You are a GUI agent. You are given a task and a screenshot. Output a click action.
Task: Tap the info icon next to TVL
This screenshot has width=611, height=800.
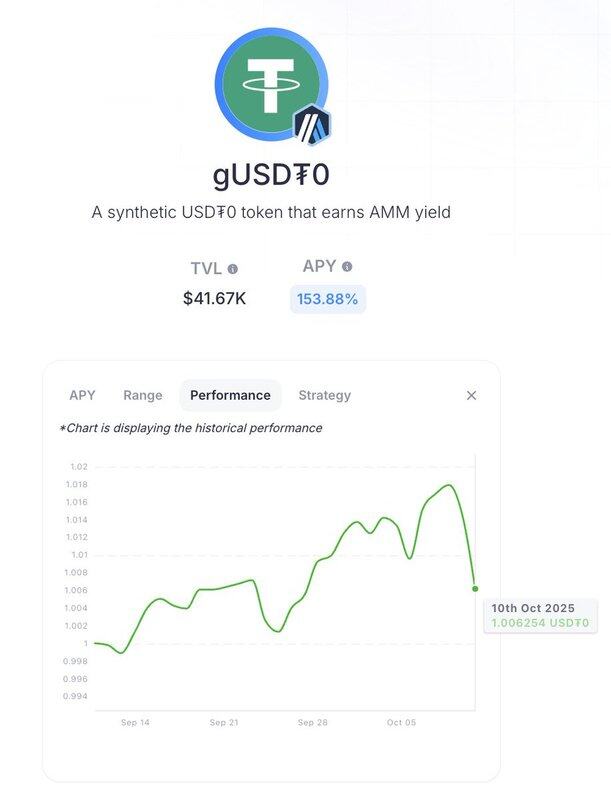[x=233, y=269]
